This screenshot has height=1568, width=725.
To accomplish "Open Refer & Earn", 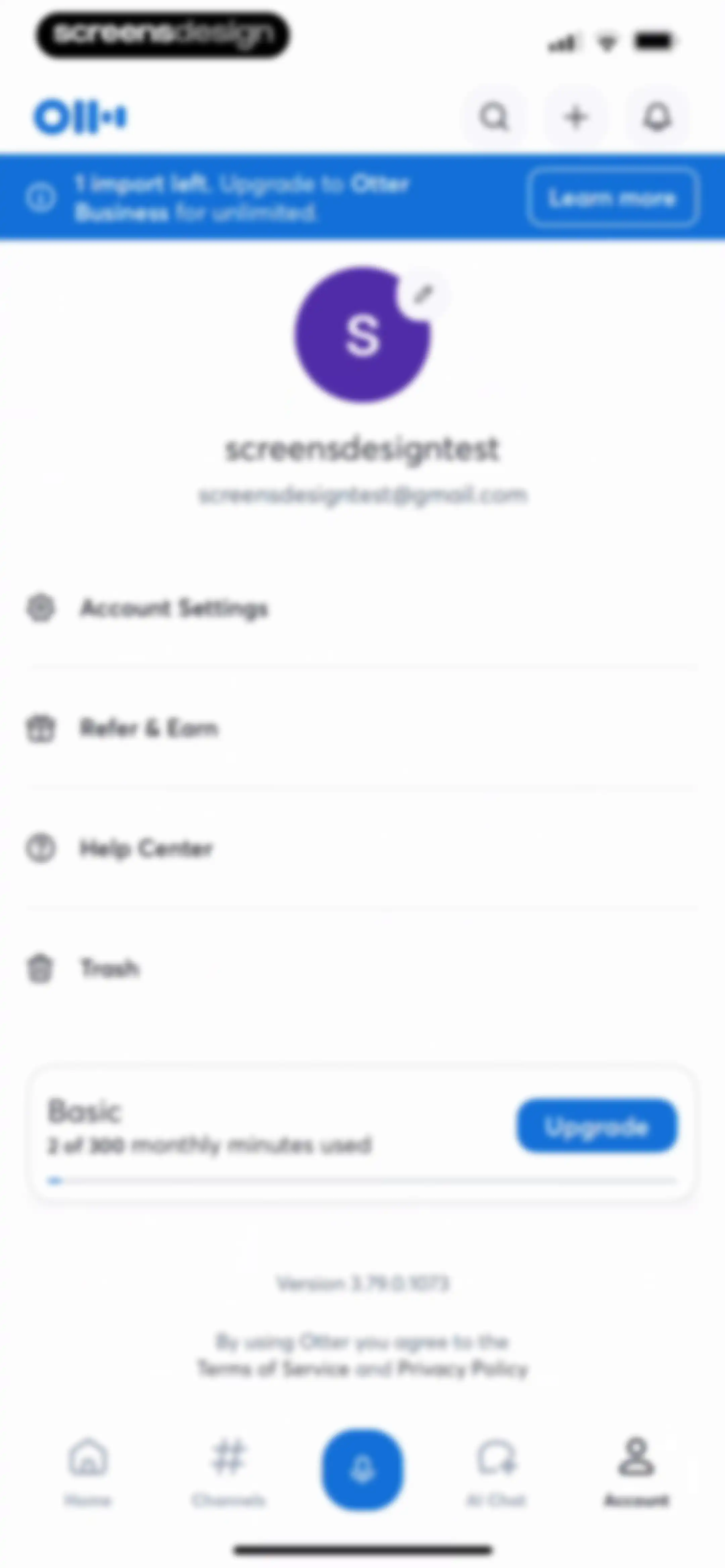I will pyautogui.click(x=362, y=728).
